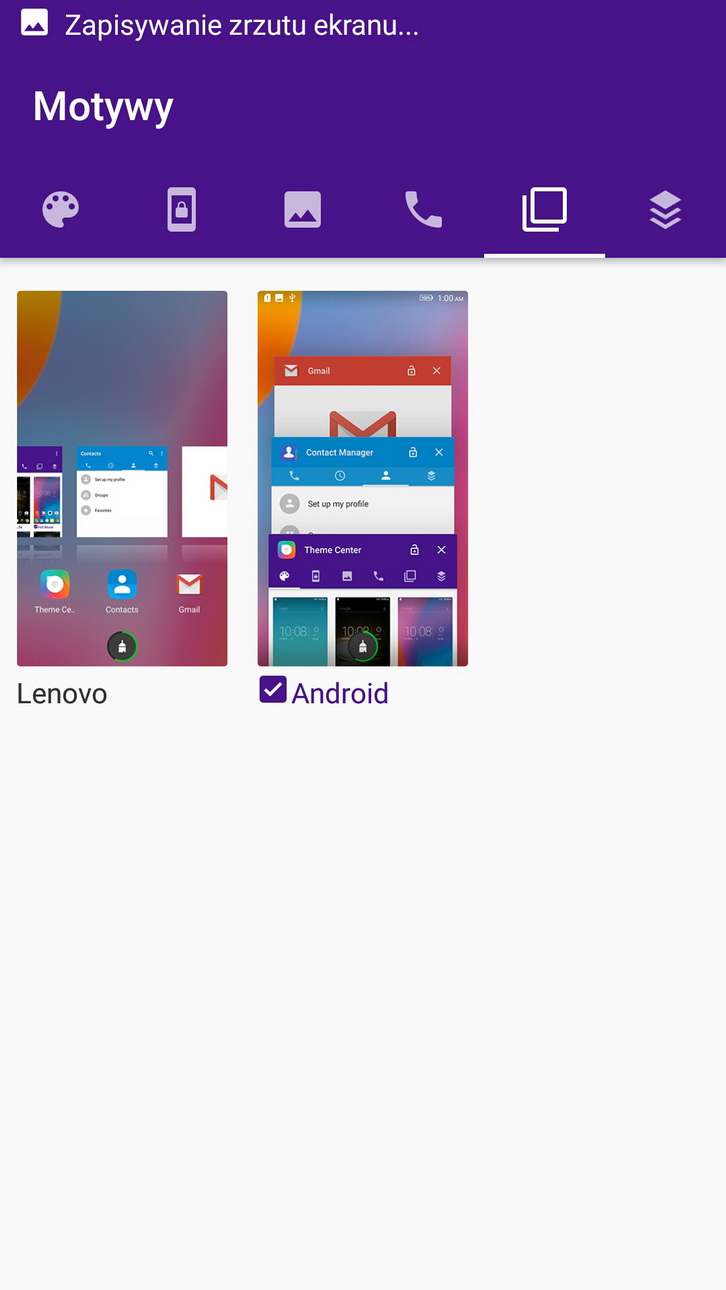Toggle the Android checkbox
The width and height of the screenshot is (726, 1290).
coord(273,690)
